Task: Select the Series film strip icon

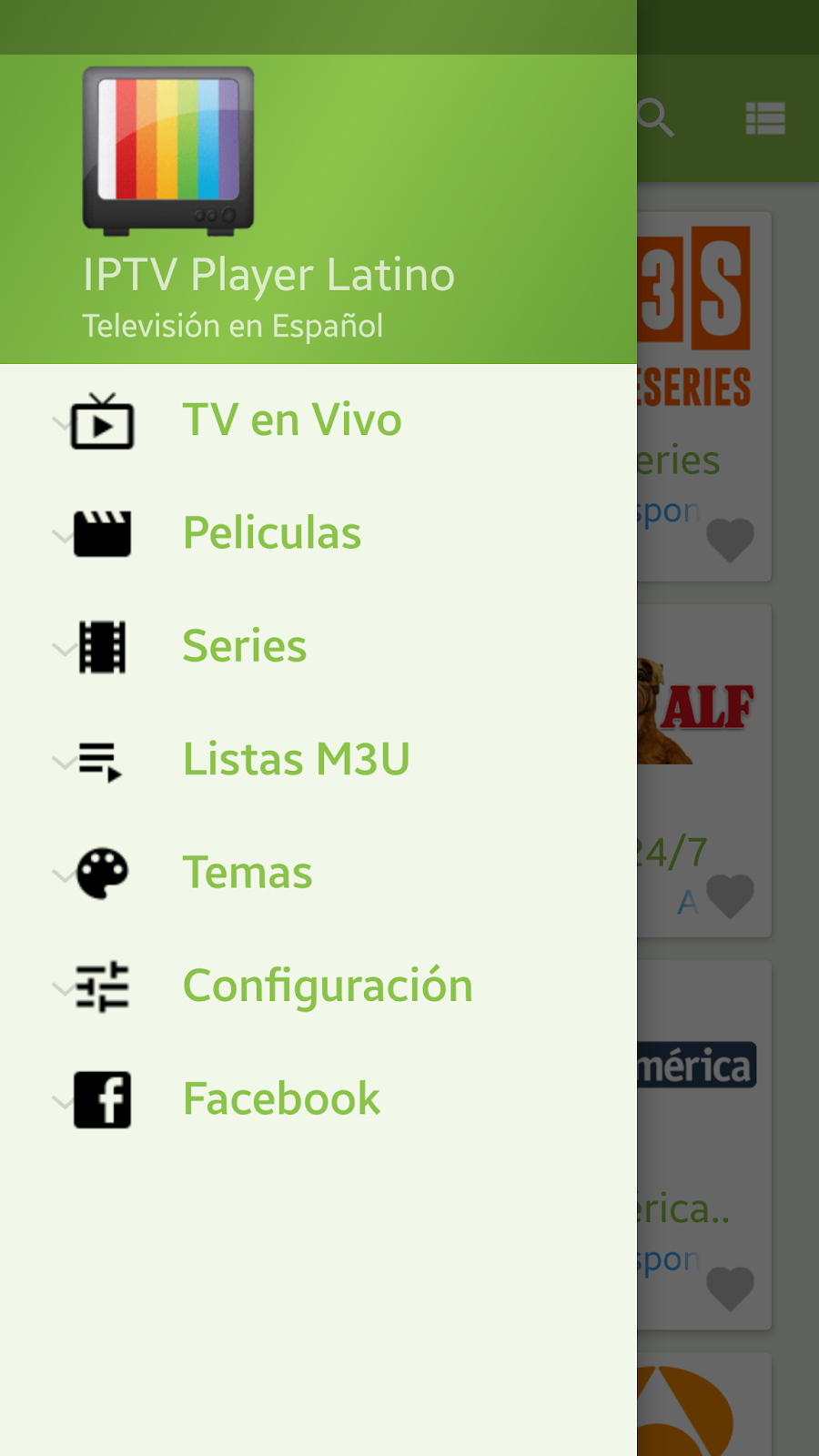Action: [103, 648]
